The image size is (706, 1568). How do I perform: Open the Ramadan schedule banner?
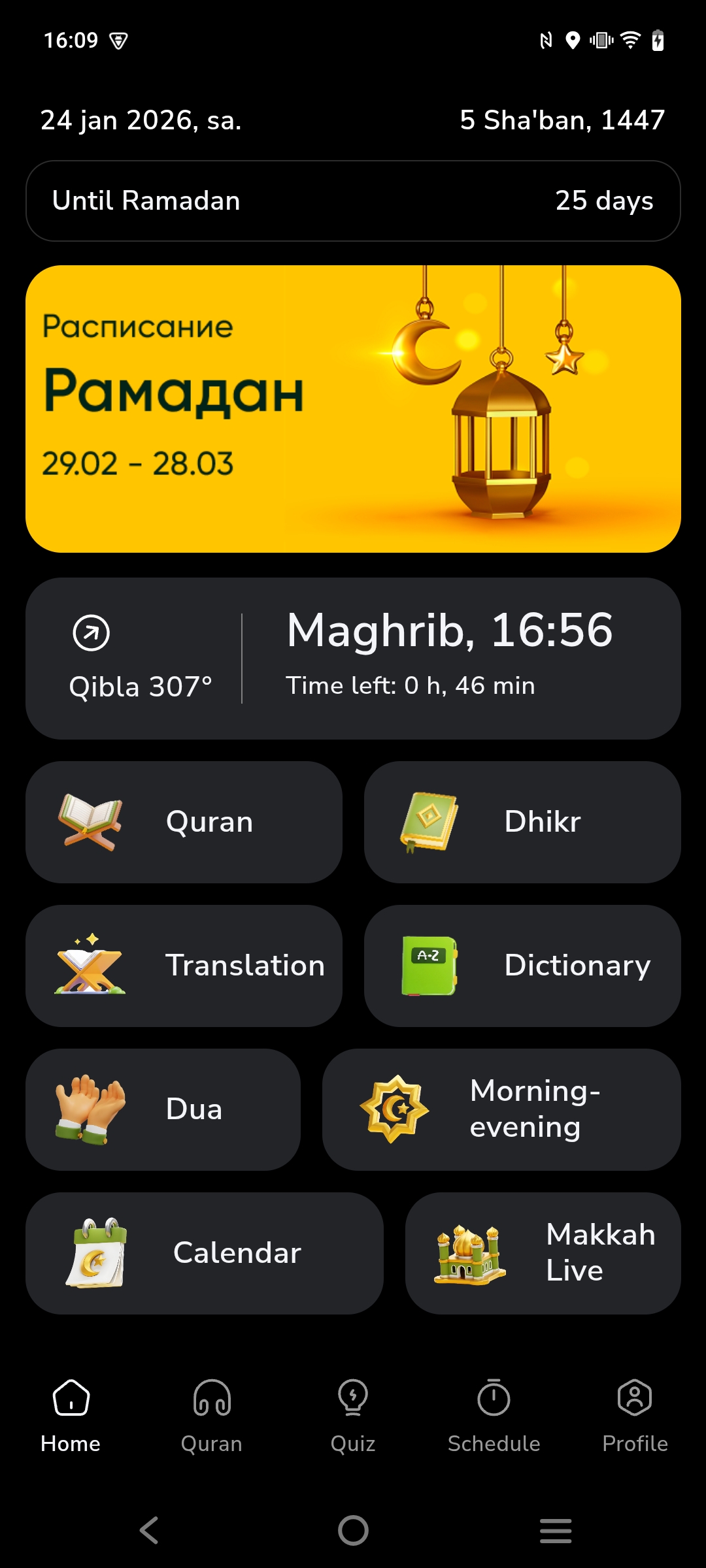click(x=353, y=409)
